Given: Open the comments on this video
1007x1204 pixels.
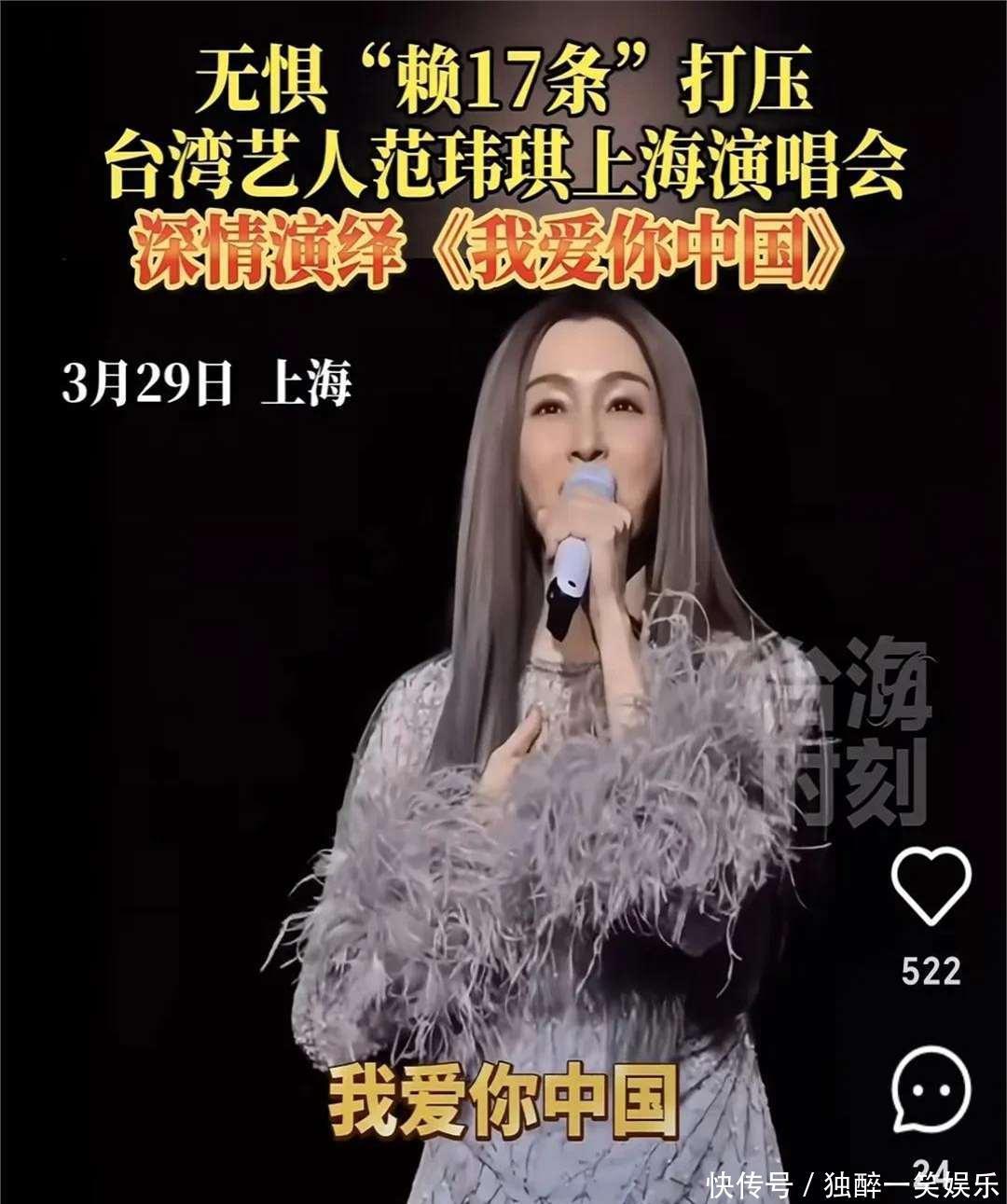Looking at the screenshot, I should pyautogui.click(x=931, y=1089).
